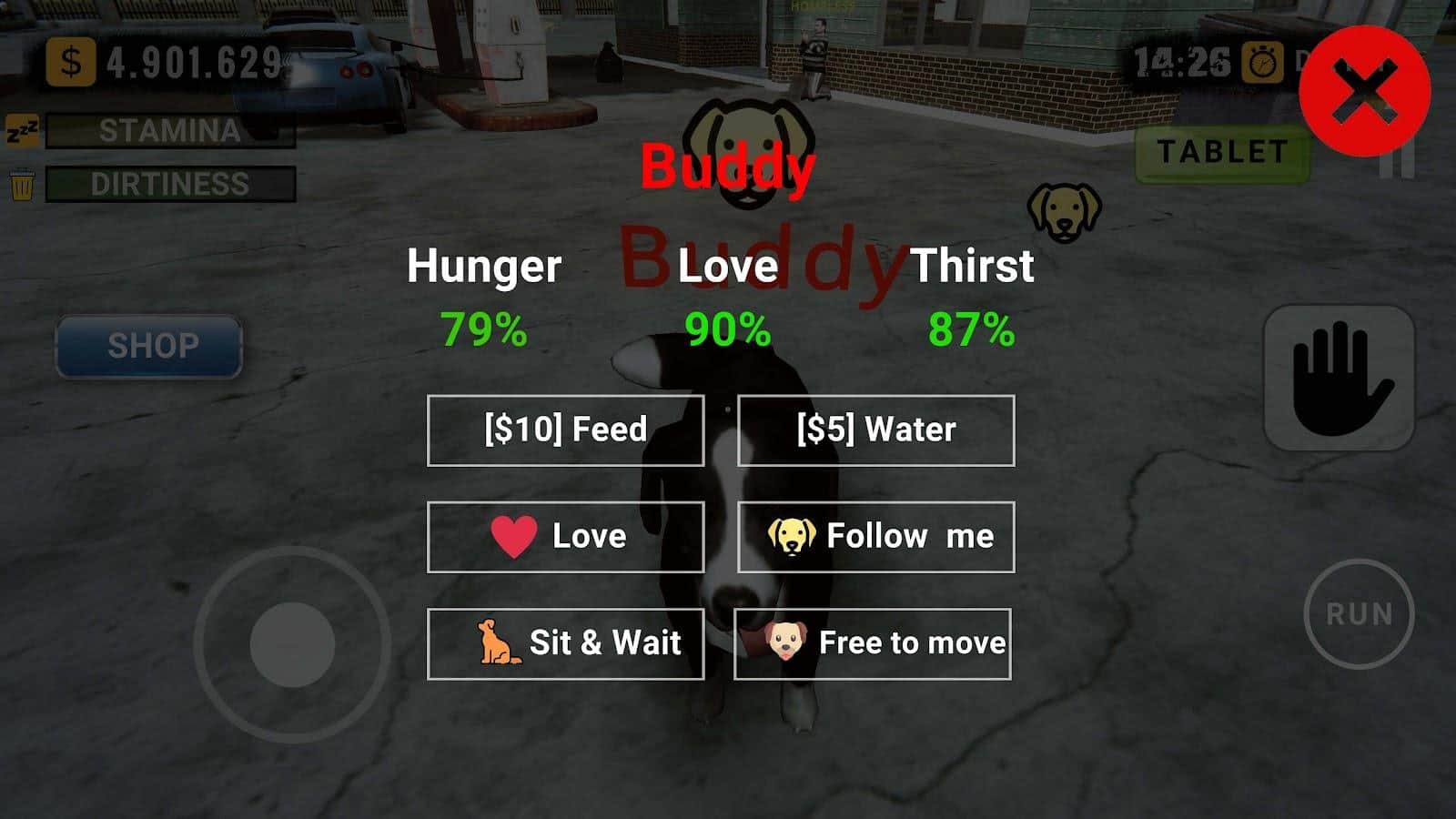Open the SHOP
Screen dimensions: 1456x819
pos(149,346)
